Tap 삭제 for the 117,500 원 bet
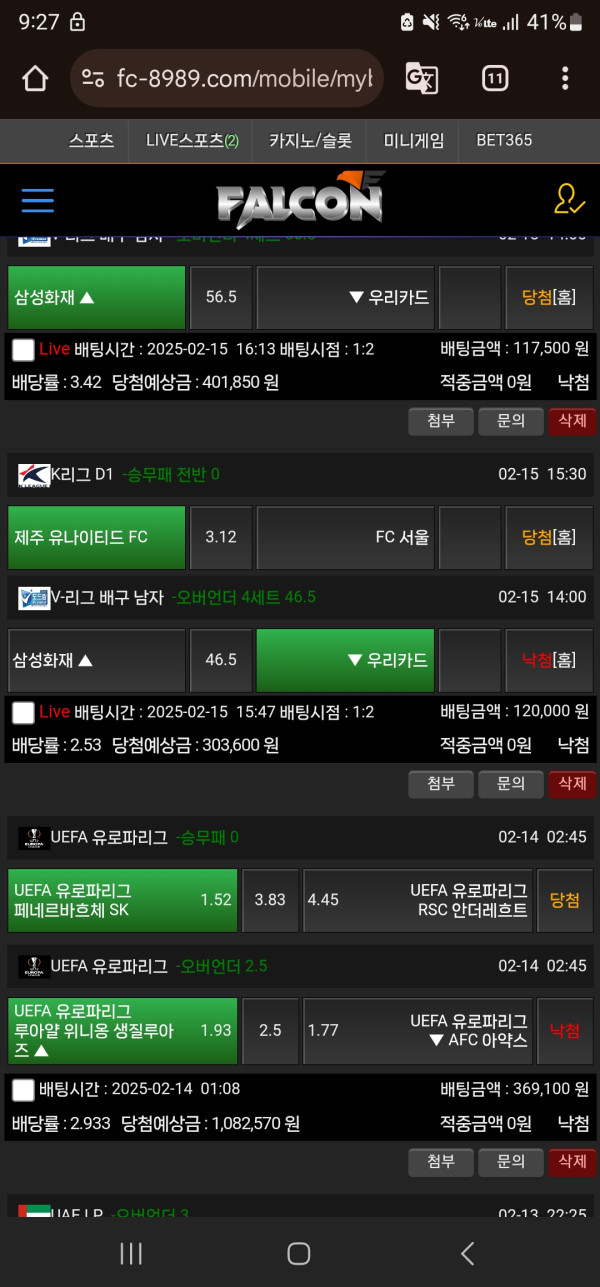This screenshot has height=1287, width=600. pyautogui.click(x=572, y=421)
